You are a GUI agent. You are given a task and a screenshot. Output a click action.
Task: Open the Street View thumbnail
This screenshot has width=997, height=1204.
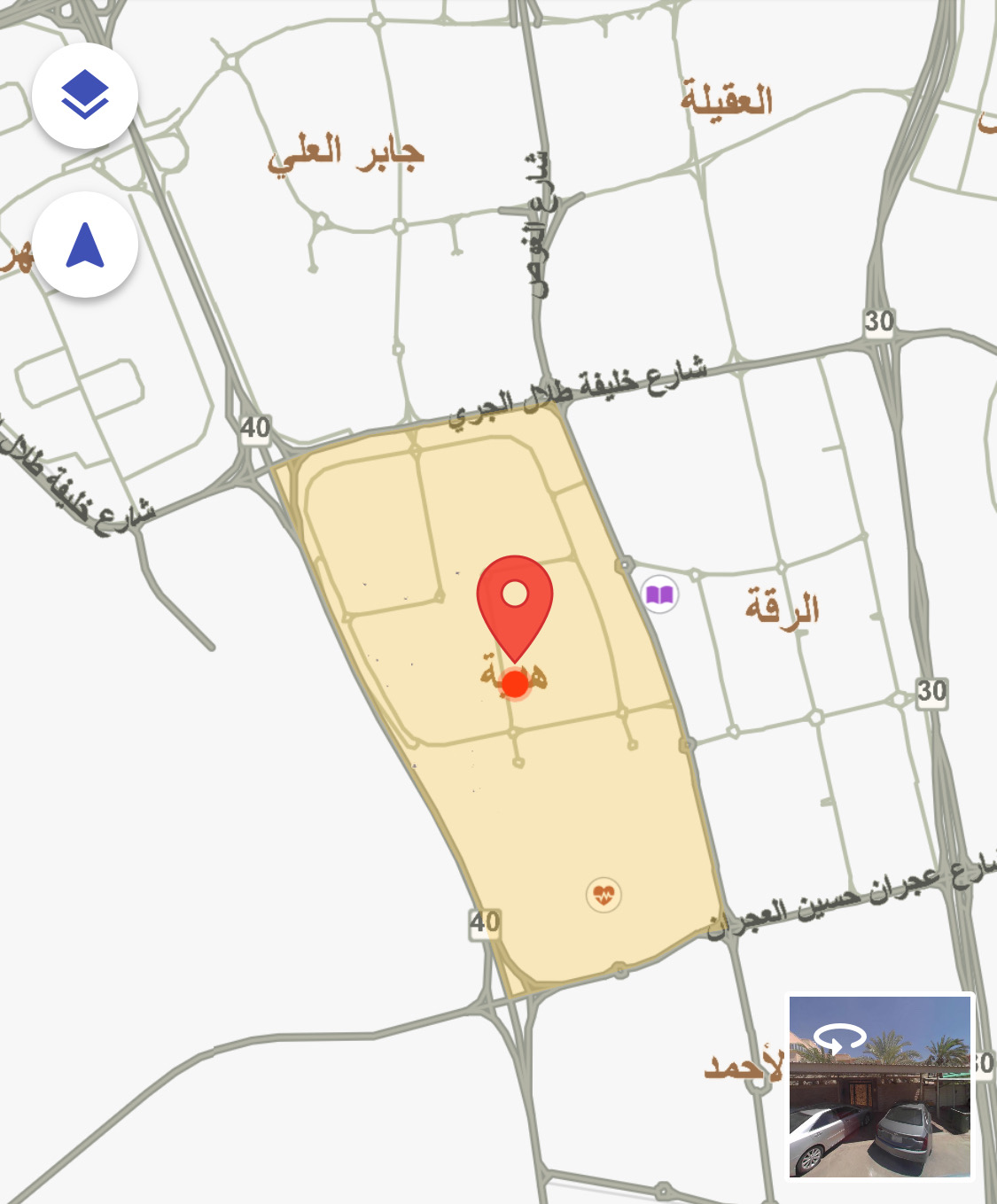(x=879, y=1086)
